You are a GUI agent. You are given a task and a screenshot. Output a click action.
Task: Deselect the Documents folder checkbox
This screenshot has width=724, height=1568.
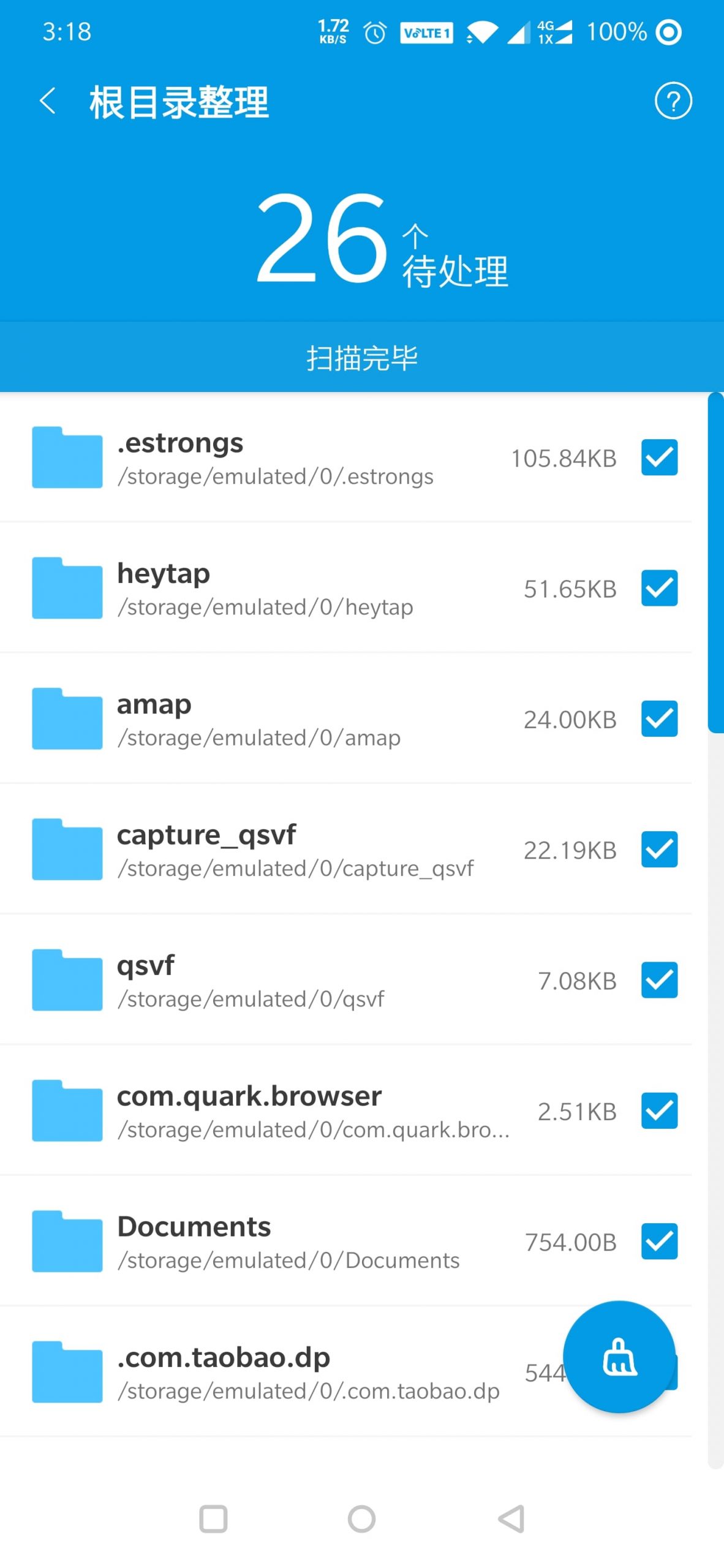(659, 1242)
